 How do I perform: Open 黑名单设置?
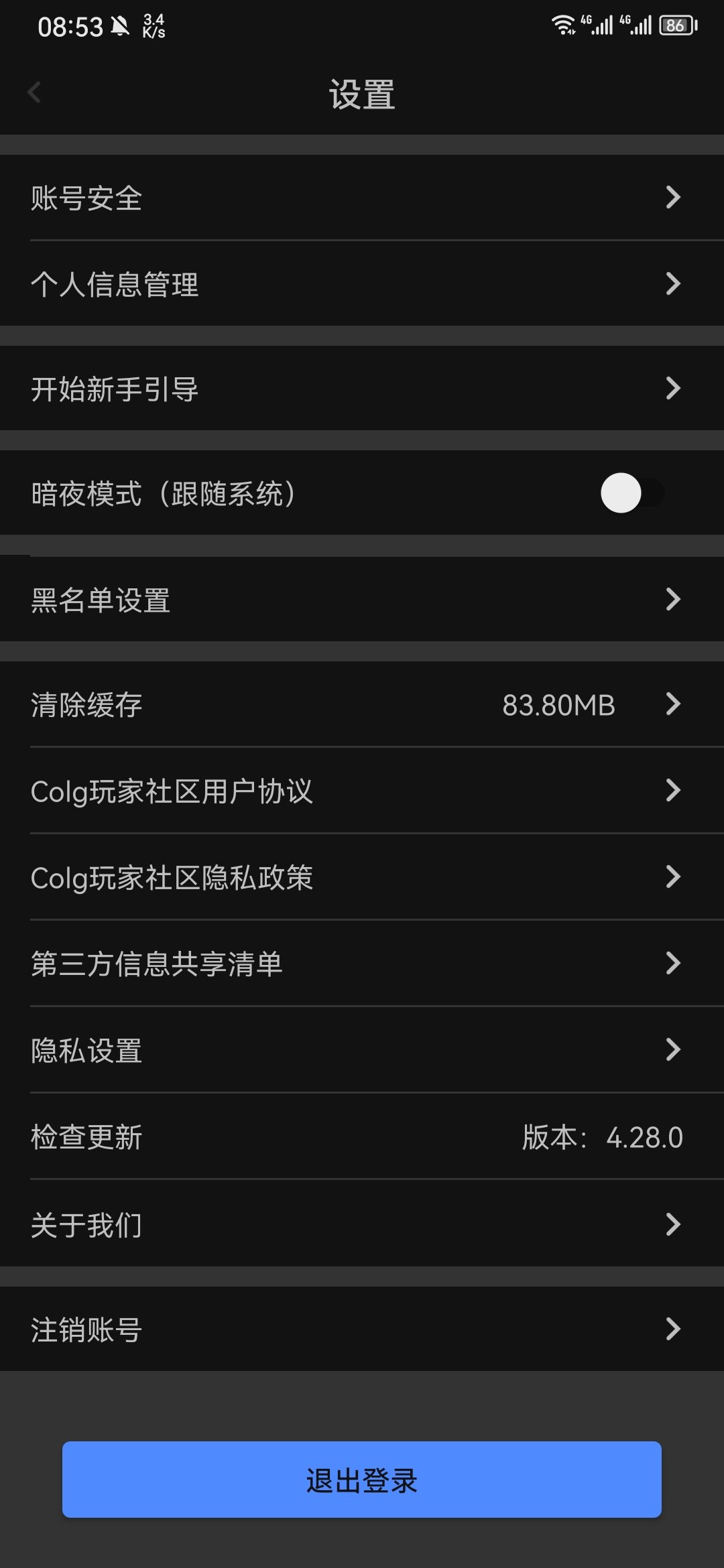point(362,599)
